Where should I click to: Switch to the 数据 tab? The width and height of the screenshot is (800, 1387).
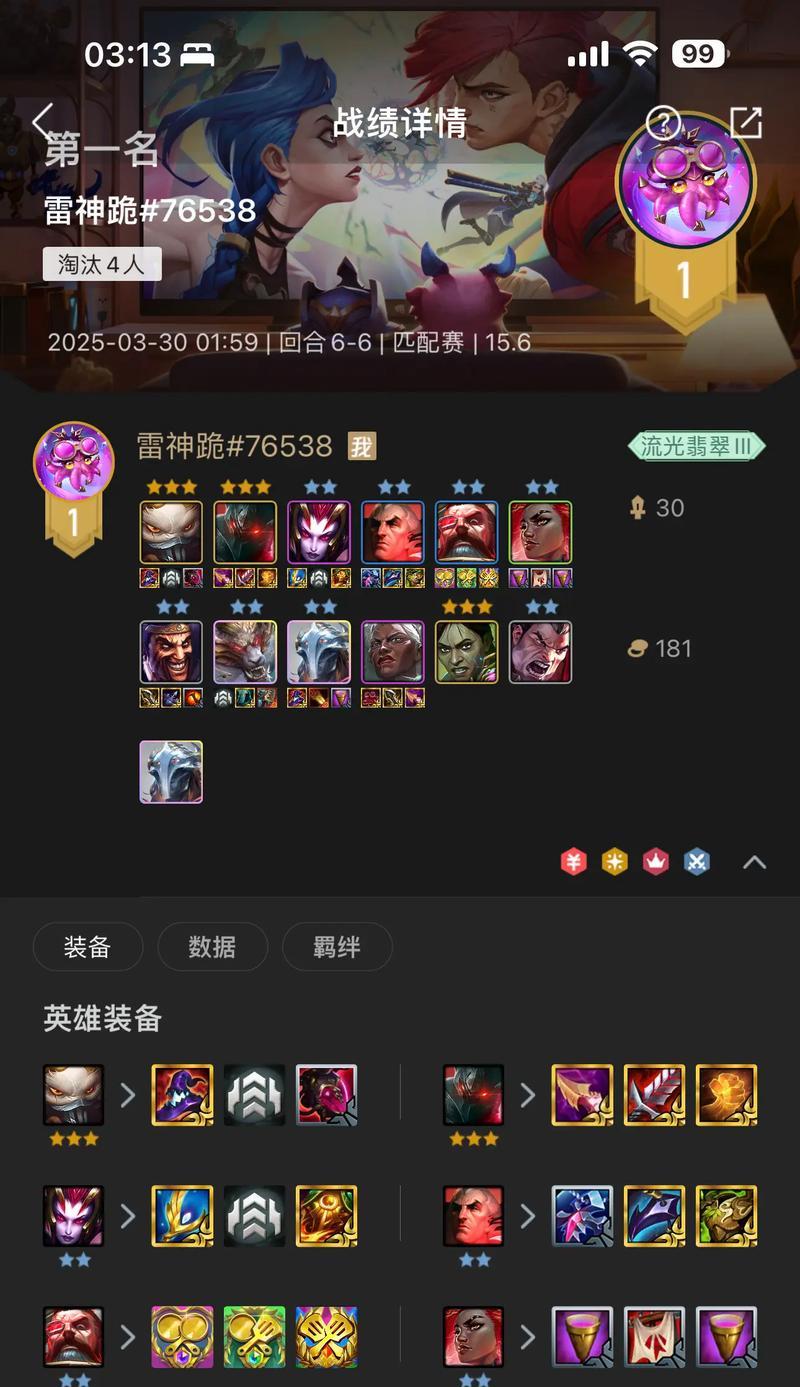tap(212, 947)
